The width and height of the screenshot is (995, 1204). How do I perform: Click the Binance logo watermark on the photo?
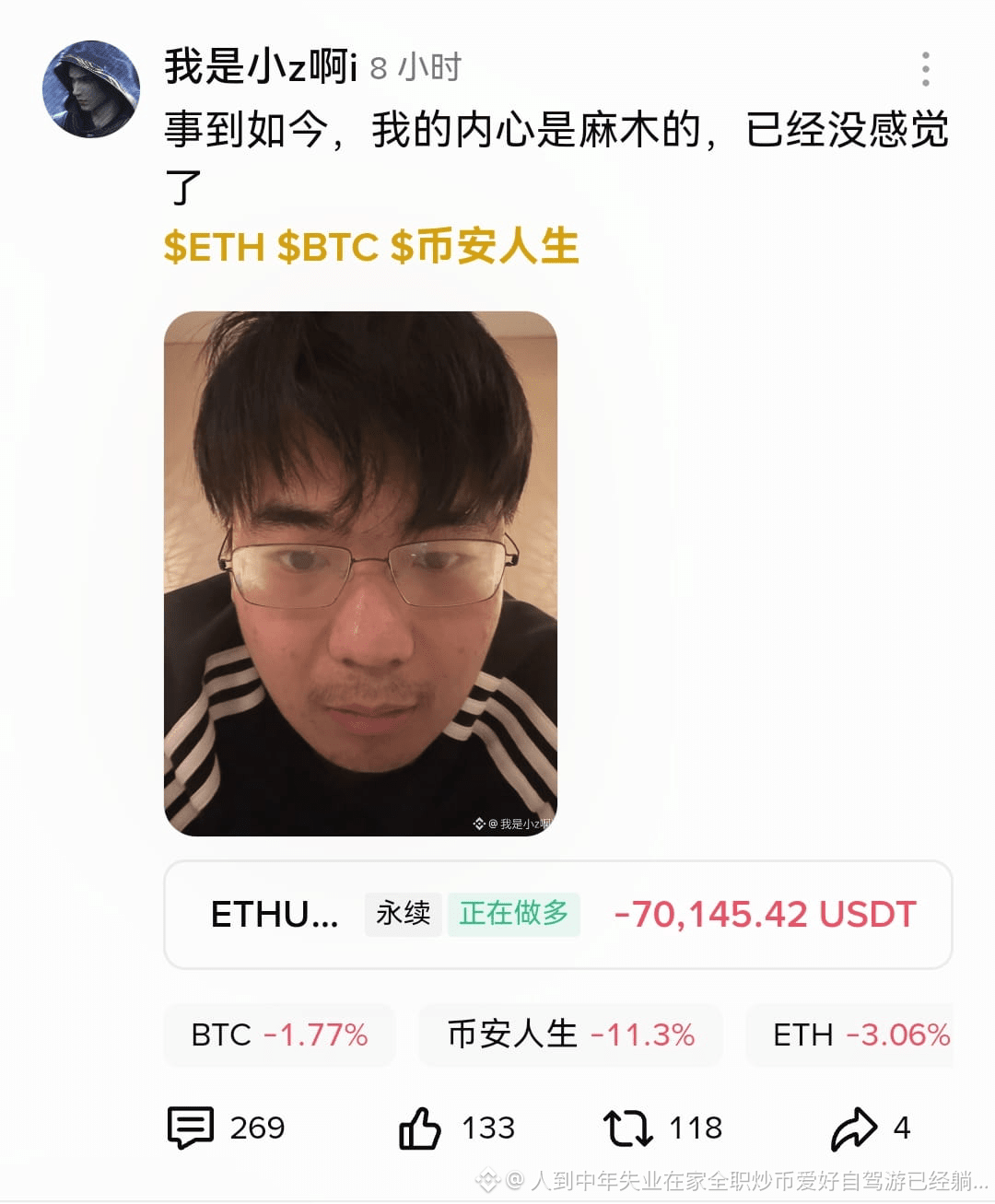click(478, 823)
